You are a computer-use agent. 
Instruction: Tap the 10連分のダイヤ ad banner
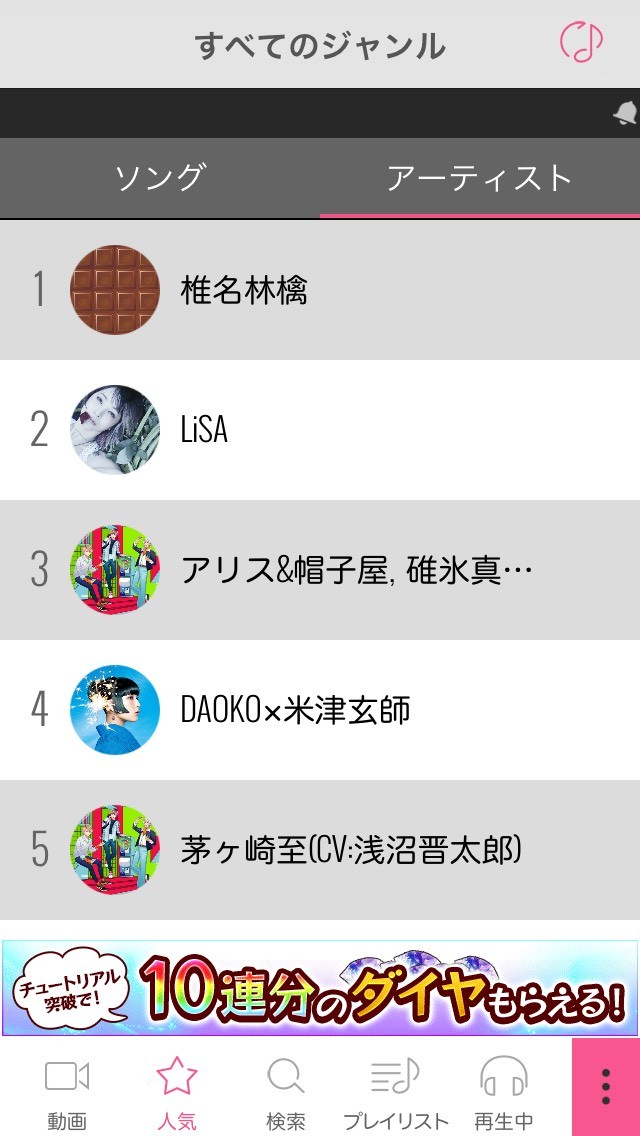320,988
